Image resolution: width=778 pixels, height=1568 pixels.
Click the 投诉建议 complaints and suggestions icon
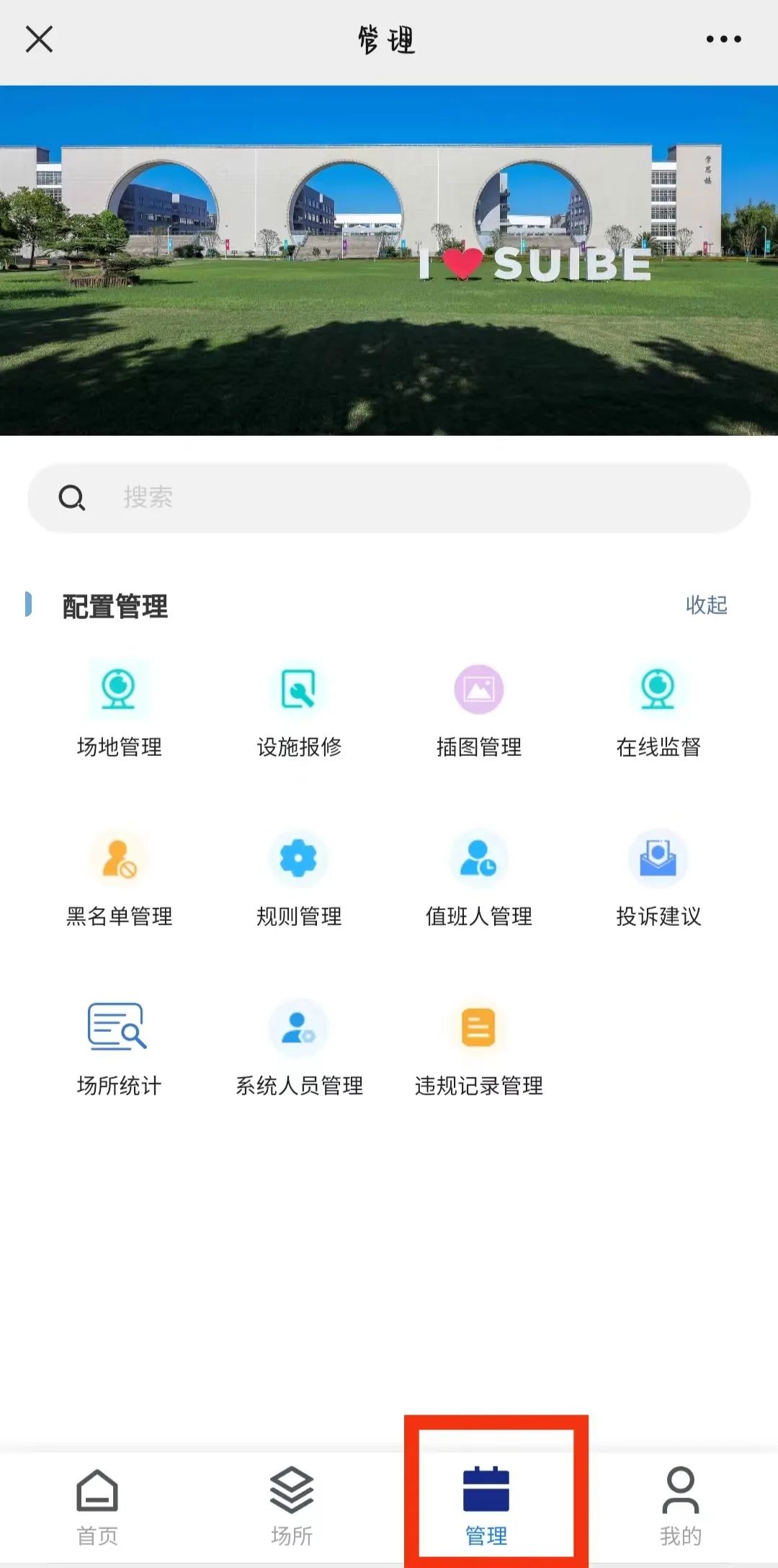click(659, 859)
